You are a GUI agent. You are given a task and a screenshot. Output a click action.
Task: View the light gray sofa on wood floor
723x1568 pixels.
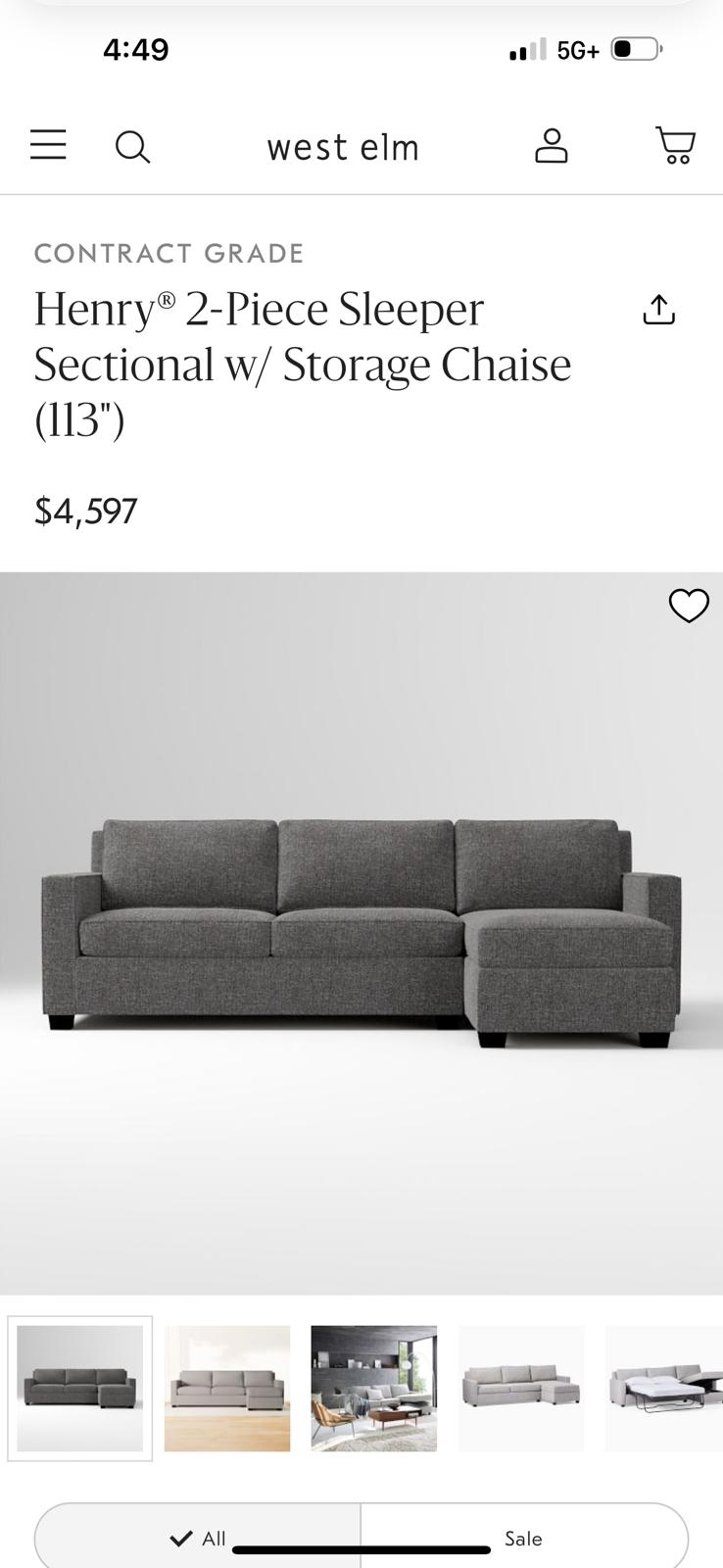pyautogui.click(x=227, y=1388)
